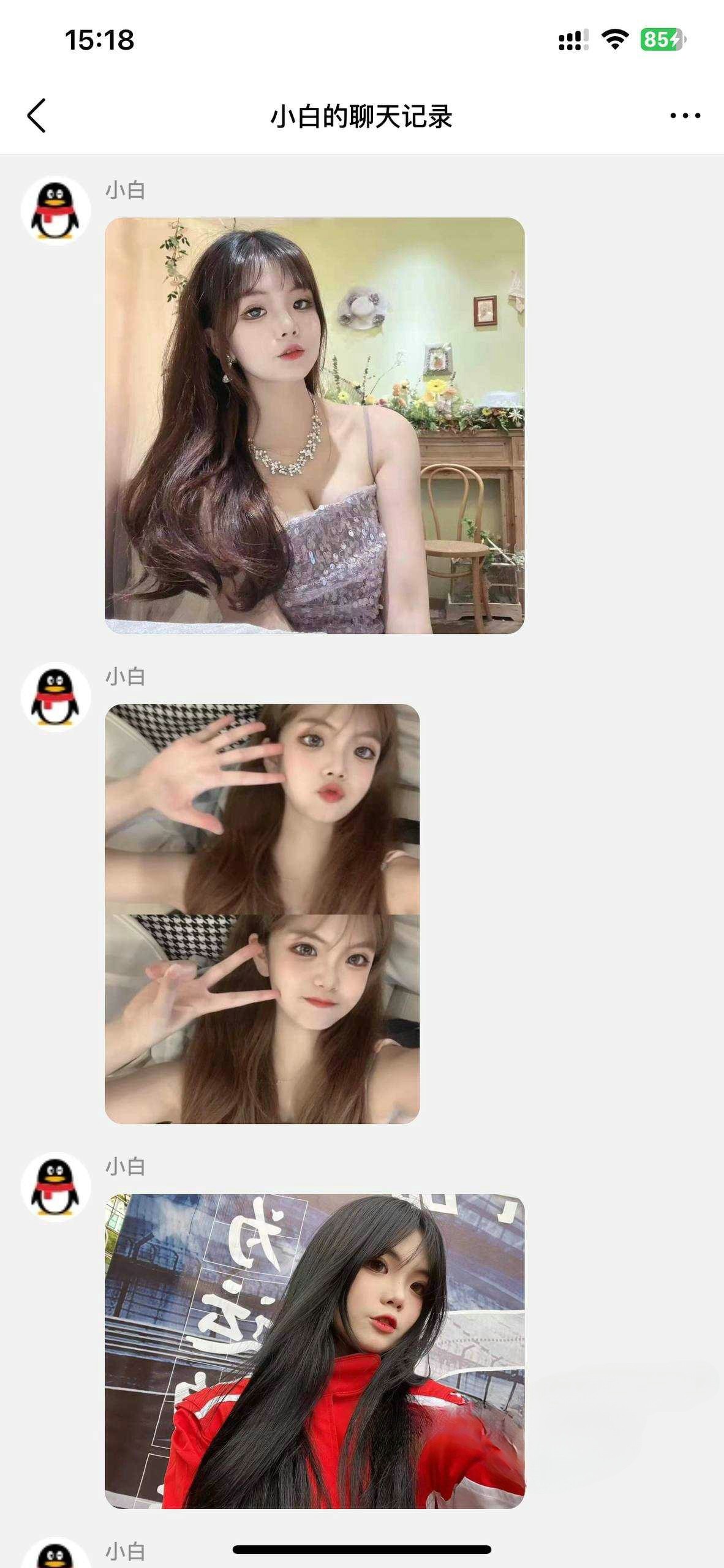This screenshot has width=724, height=1568.
Task: Tap 小白's penguin avatar beside the first photo
Action: click(56, 211)
